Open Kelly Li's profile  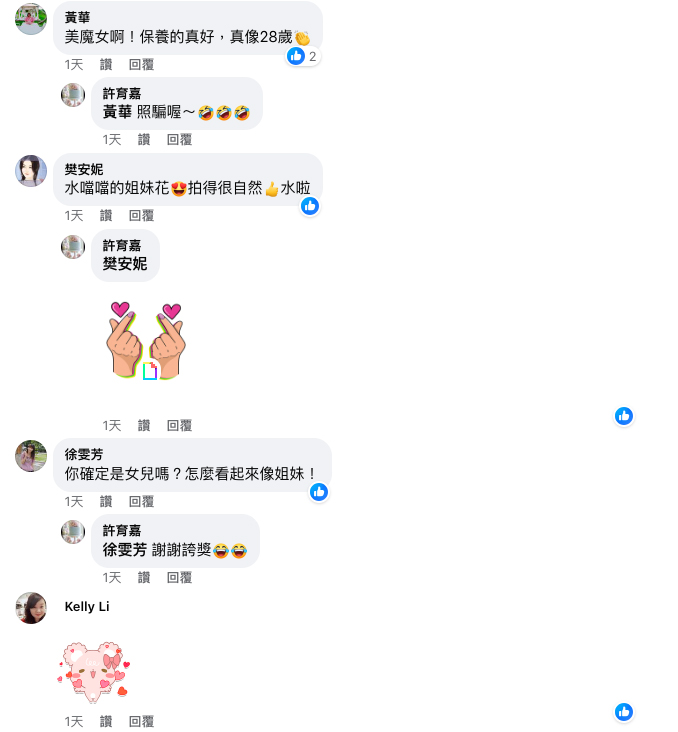87,607
